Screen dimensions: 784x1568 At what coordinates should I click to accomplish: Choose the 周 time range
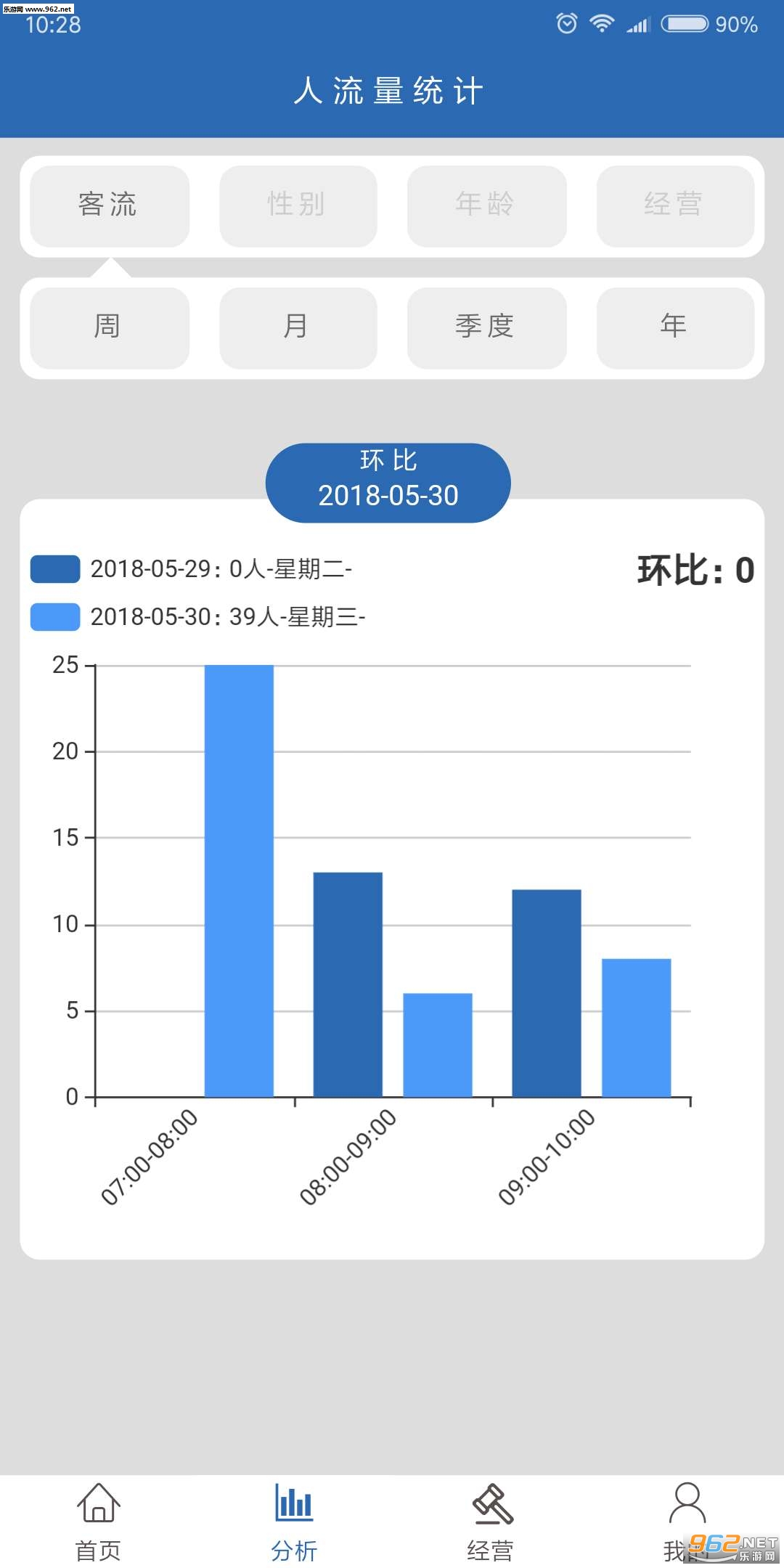(x=110, y=328)
